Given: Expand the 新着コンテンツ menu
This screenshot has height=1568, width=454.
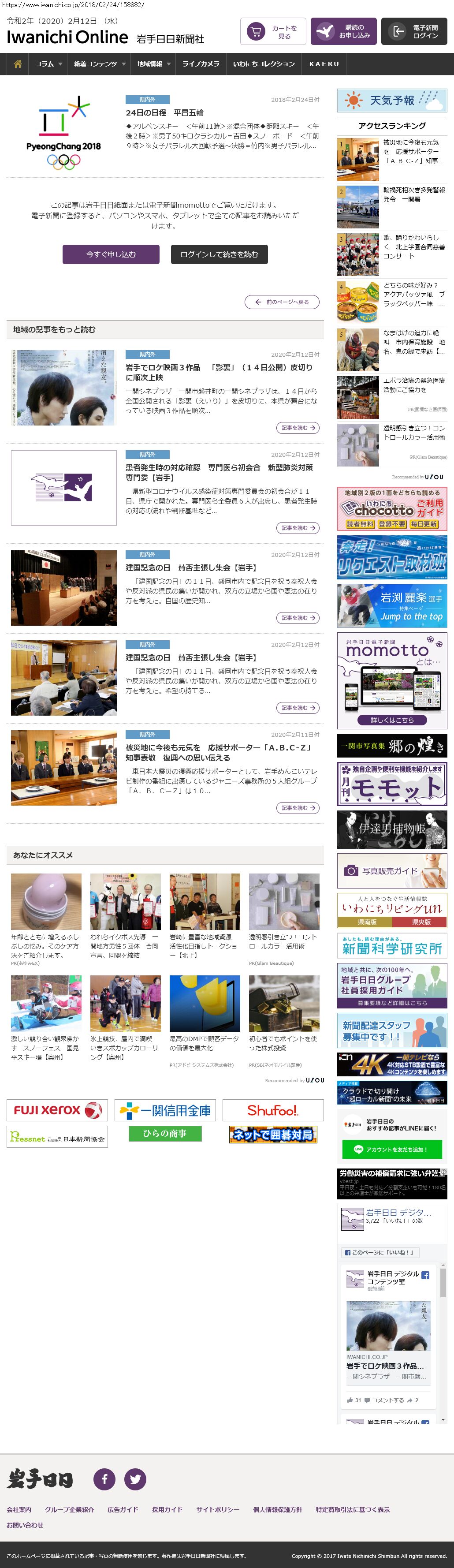Looking at the screenshot, I should coord(99,64).
